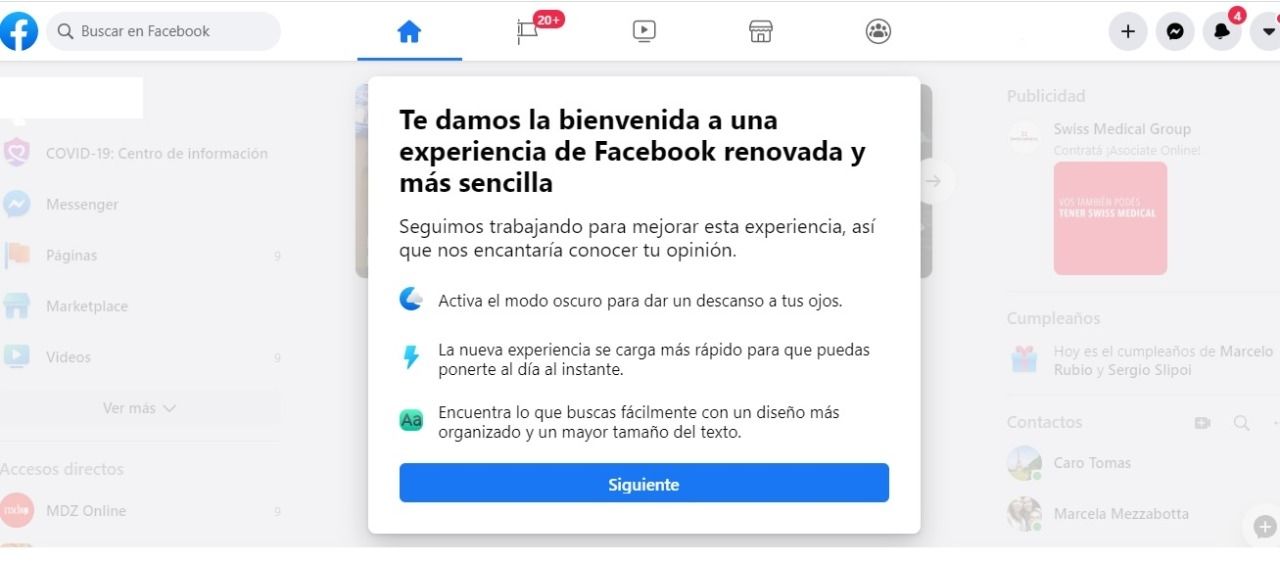The width and height of the screenshot is (1280, 564).
Task: Switch to the Groups tab
Action: click(878, 31)
